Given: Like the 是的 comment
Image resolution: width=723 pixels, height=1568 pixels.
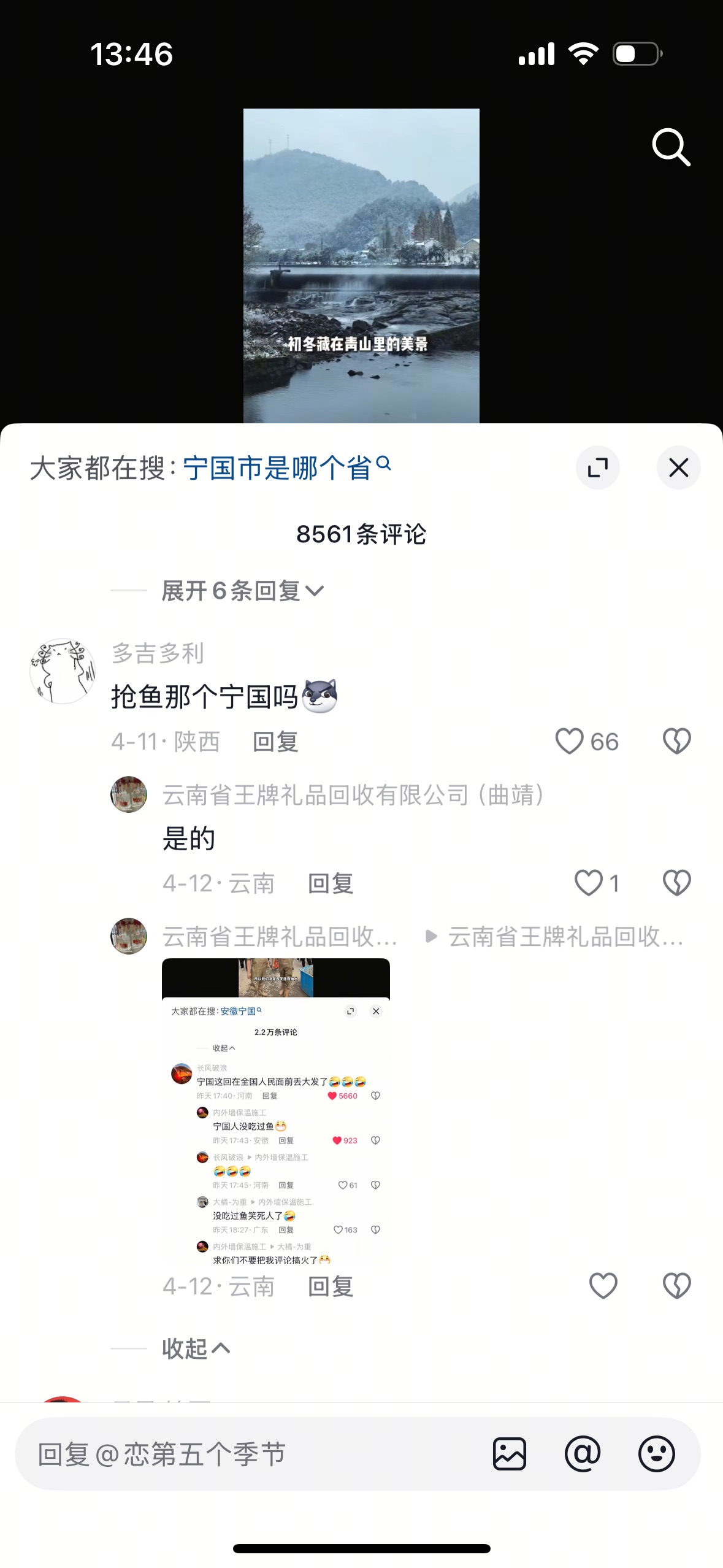Looking at the screenshot, I should tap(589, 883).
